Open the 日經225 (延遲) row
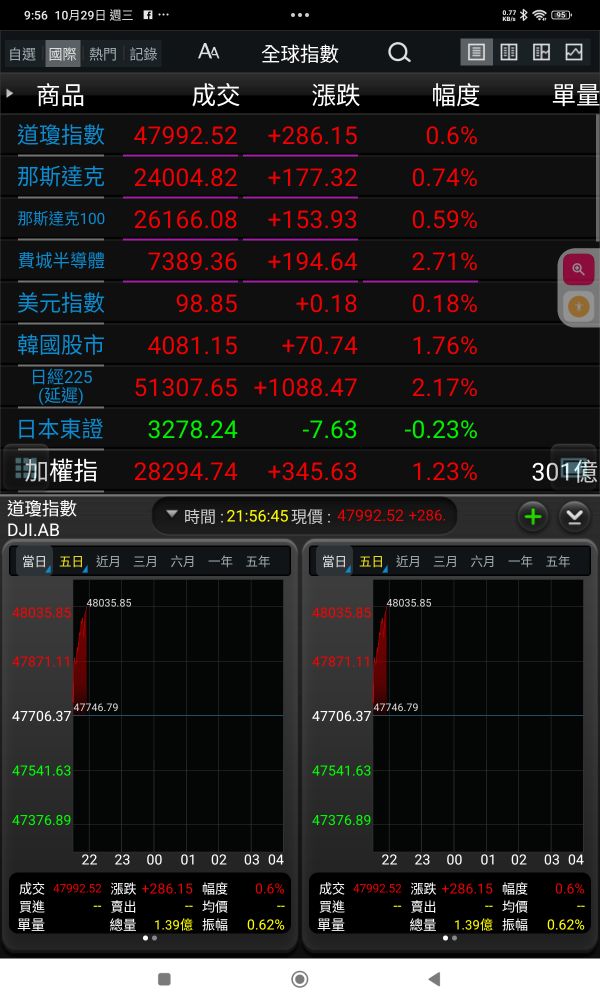The image size is (600, 1000). pyautogui.click(x=61, y=386)
